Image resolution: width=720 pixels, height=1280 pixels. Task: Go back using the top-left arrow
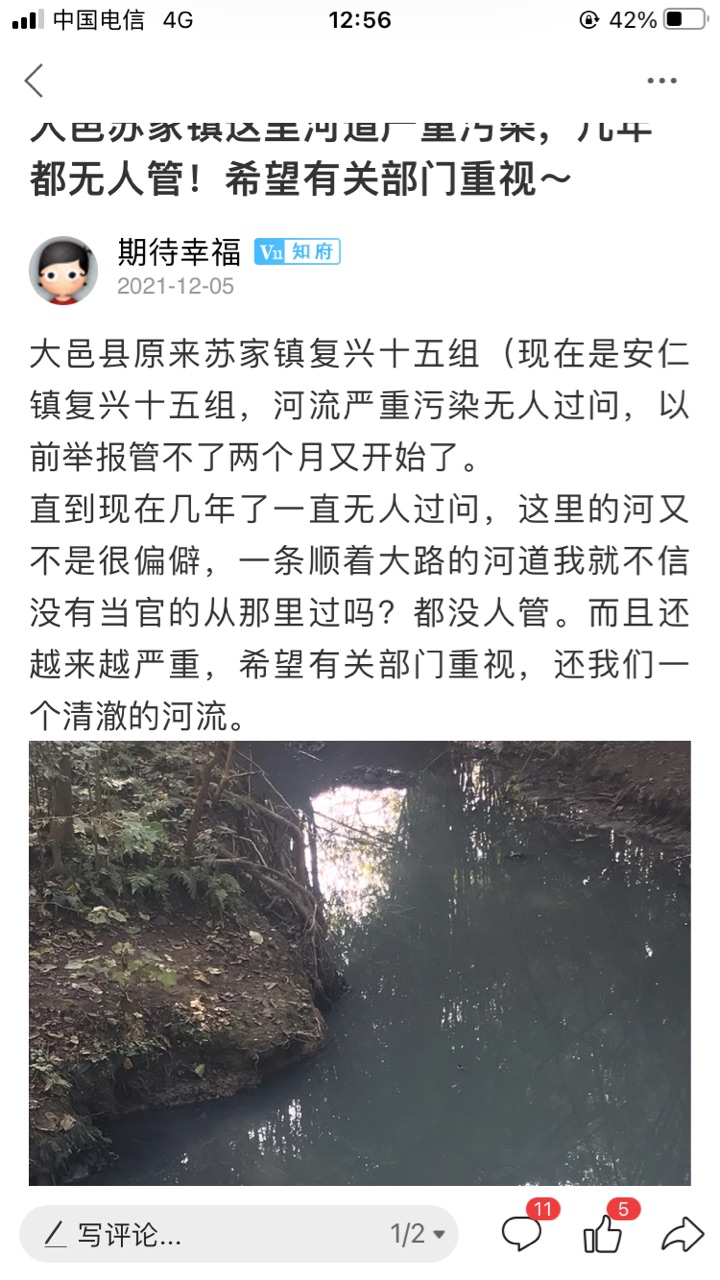35,81
